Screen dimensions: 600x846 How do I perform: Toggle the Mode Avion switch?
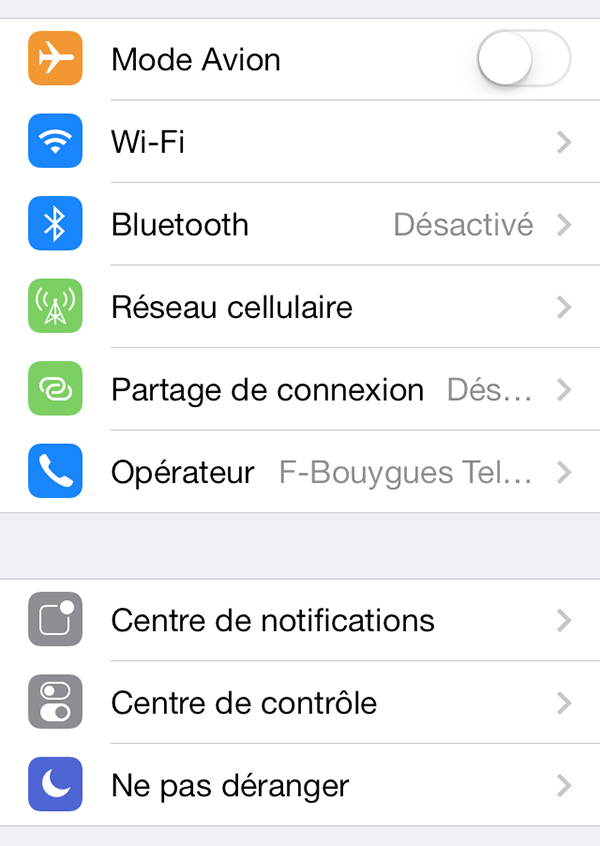pyautogui.click(x=523, y=60)
